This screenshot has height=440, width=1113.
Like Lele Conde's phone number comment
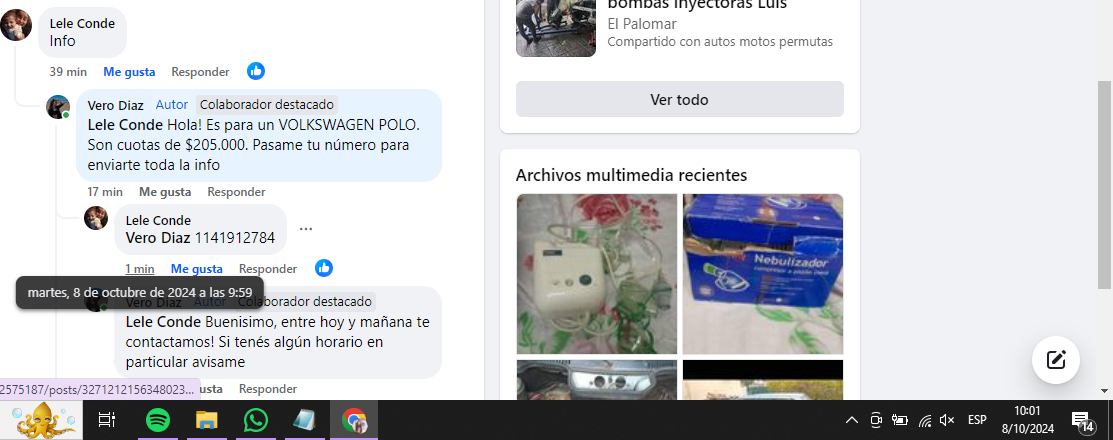(196, 269)
